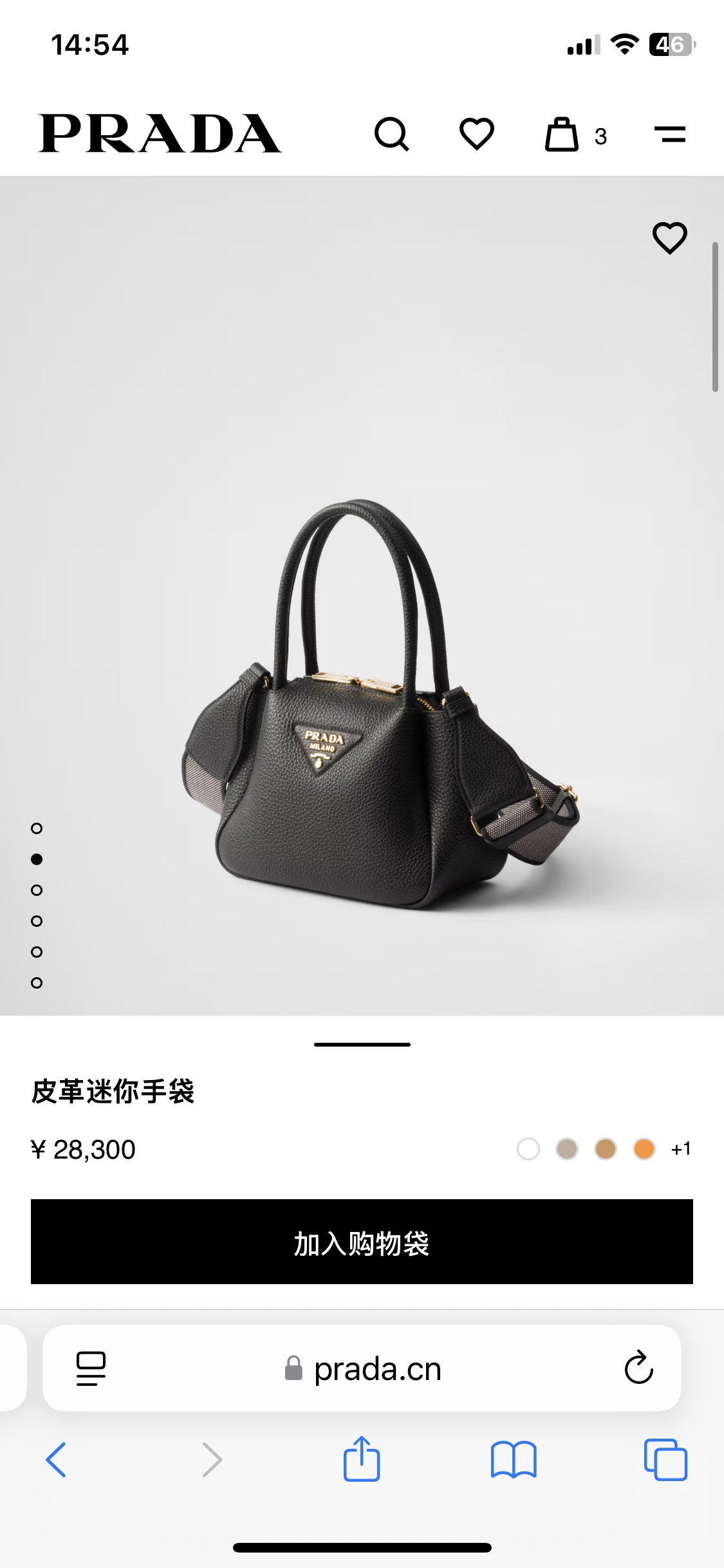Select the gray-beige color swatch
Screen dimensions: 724x1568
pos(567,1149)
